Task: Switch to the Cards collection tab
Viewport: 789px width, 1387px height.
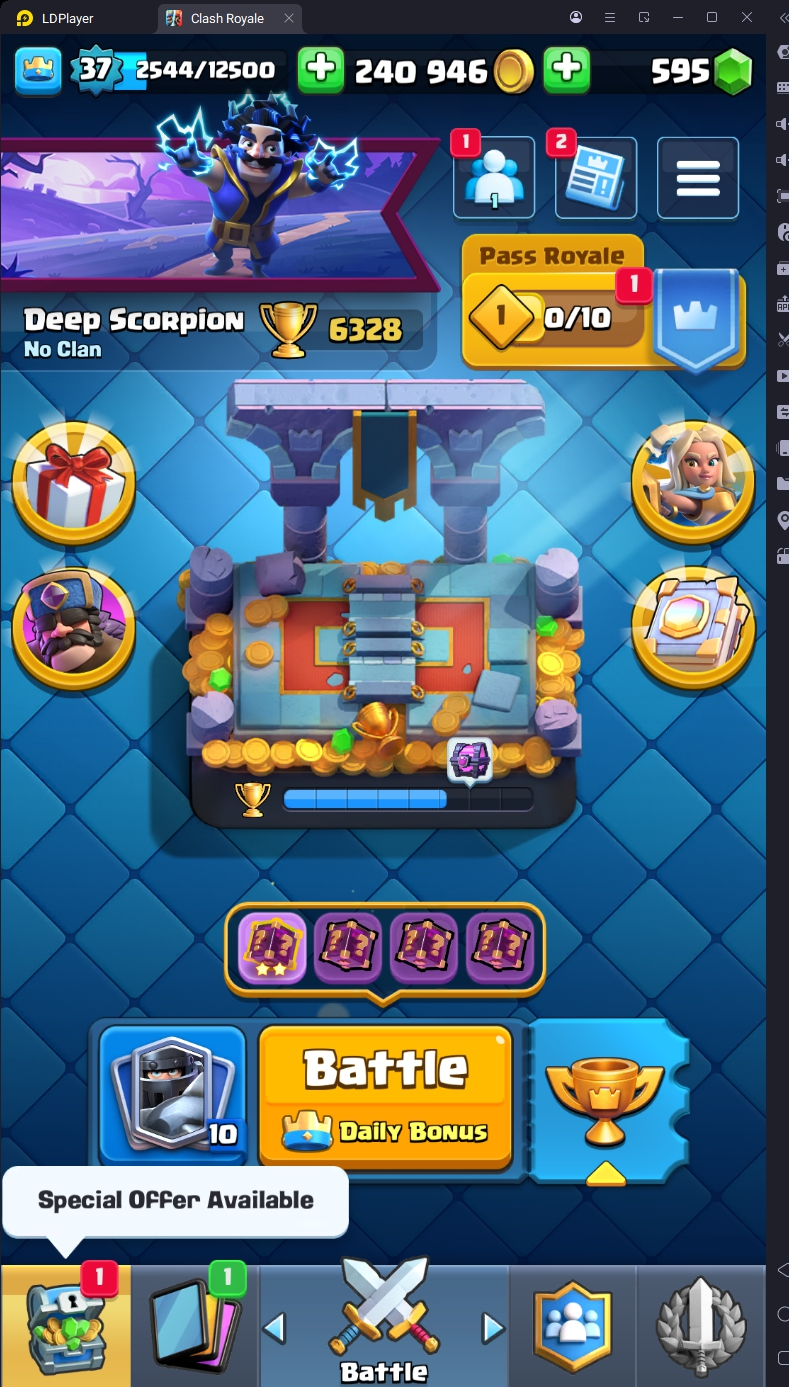Action: 194,1325
